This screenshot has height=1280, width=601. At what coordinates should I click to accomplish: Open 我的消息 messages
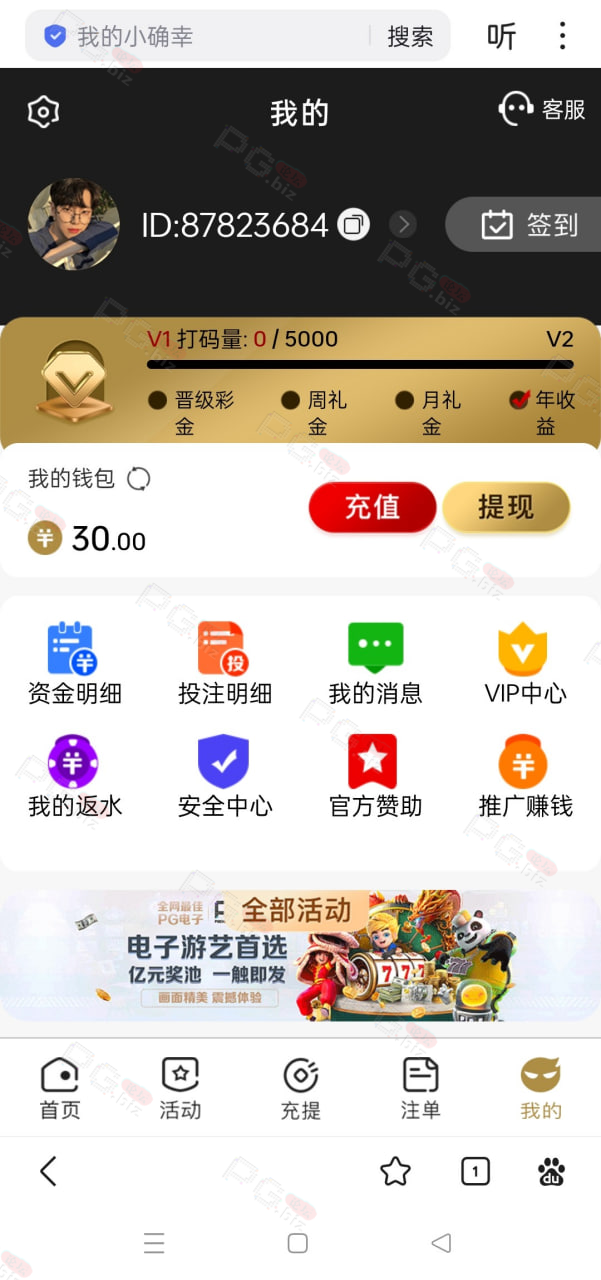(375, 664)
